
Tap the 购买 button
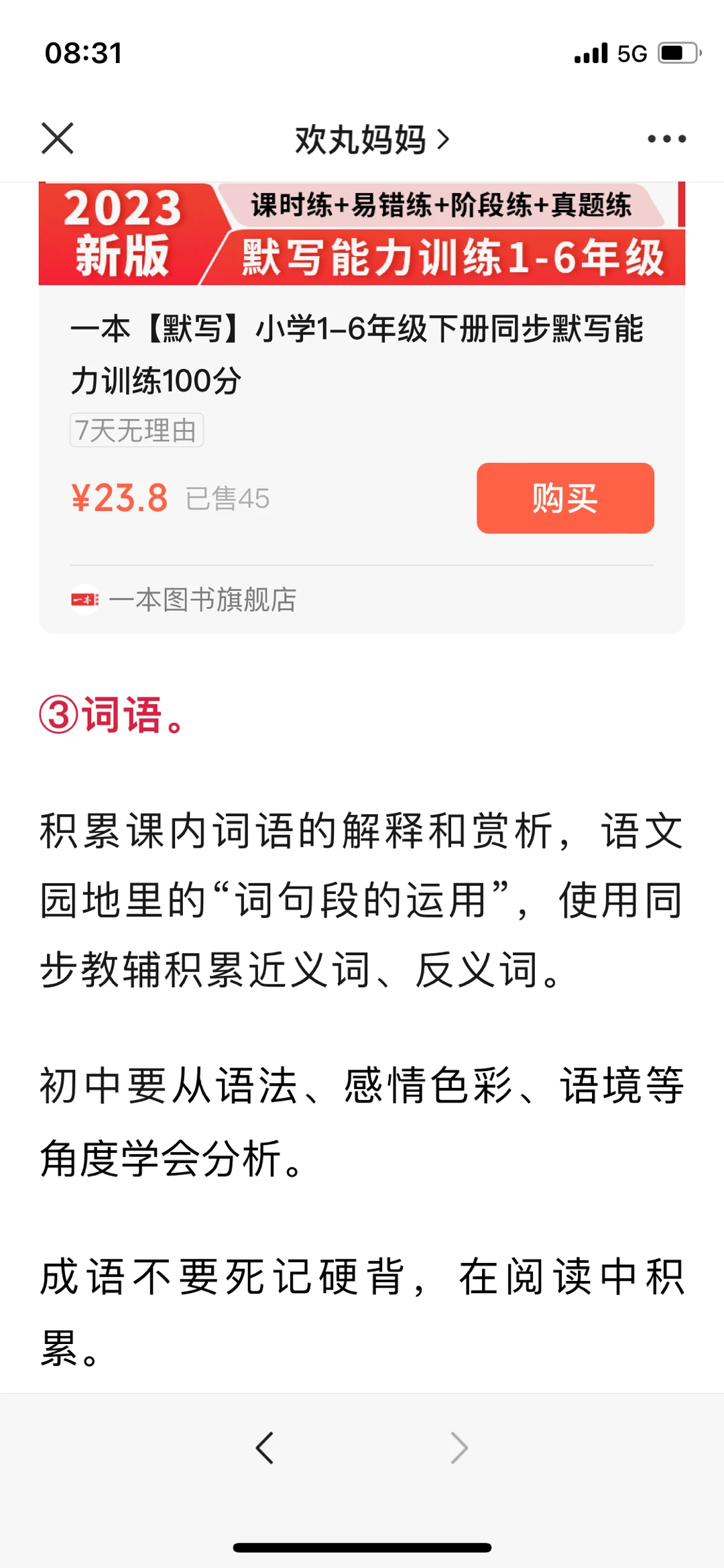565,498
